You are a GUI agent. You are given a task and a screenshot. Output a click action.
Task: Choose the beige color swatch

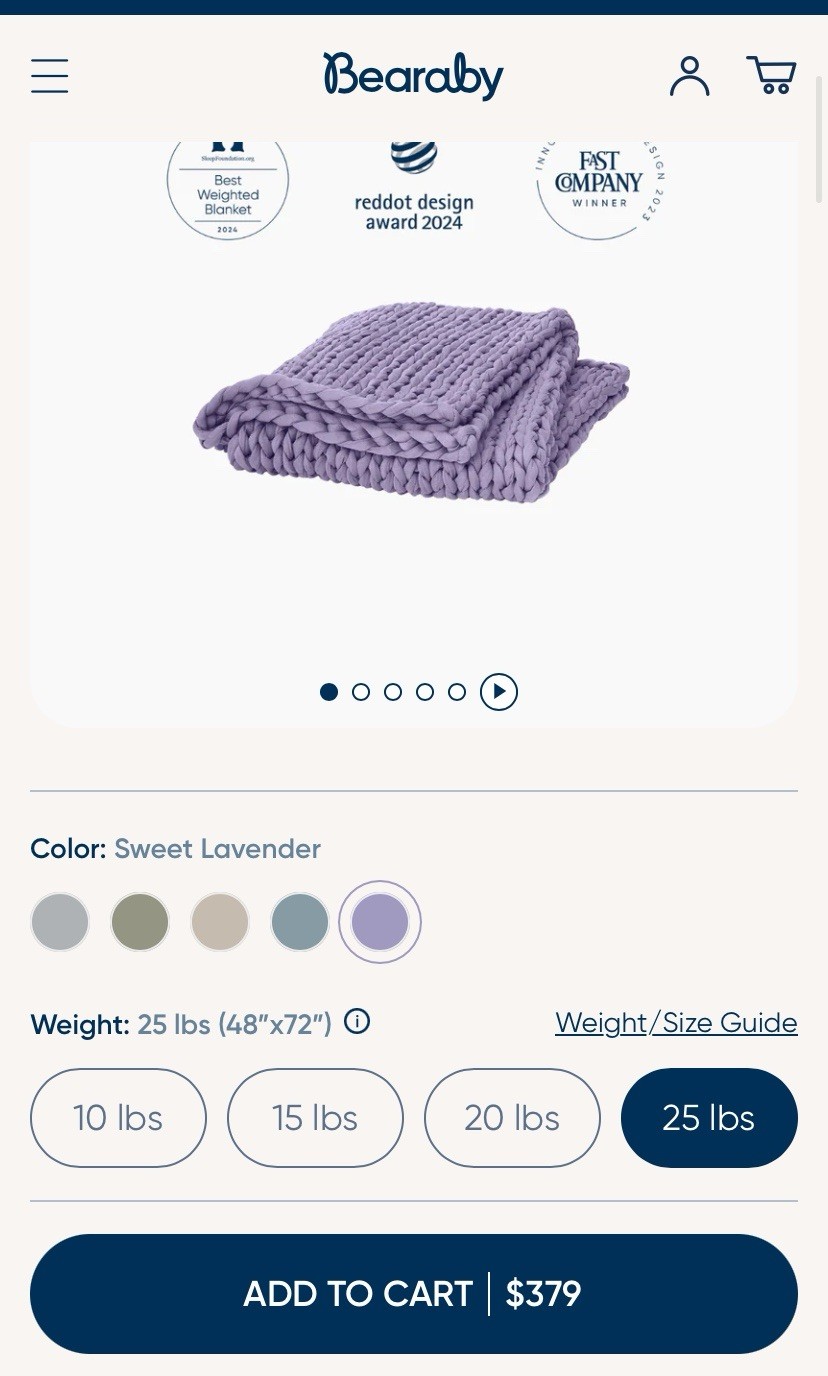tap(220, 922)
